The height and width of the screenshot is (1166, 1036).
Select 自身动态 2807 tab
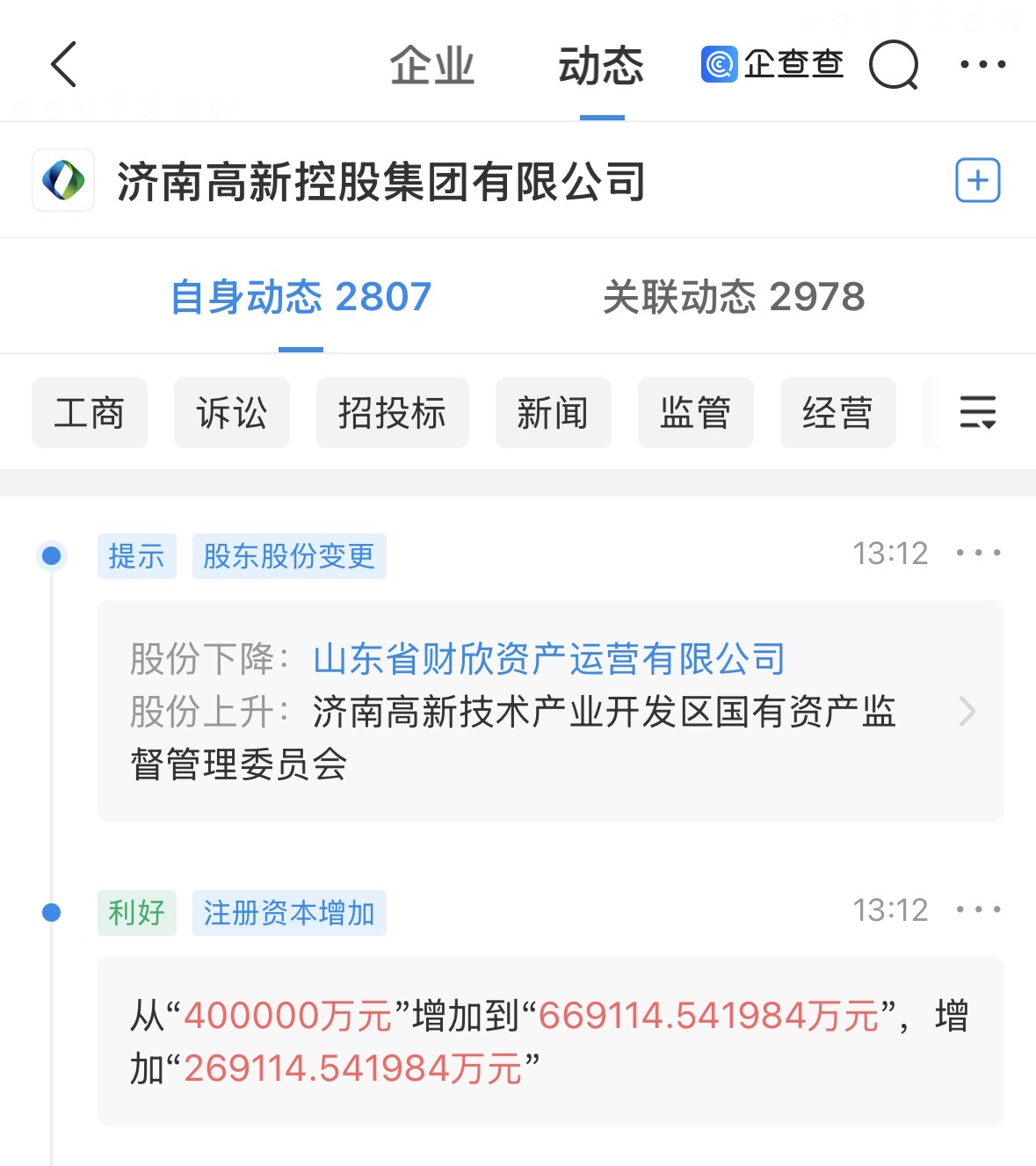coord(301,297)
